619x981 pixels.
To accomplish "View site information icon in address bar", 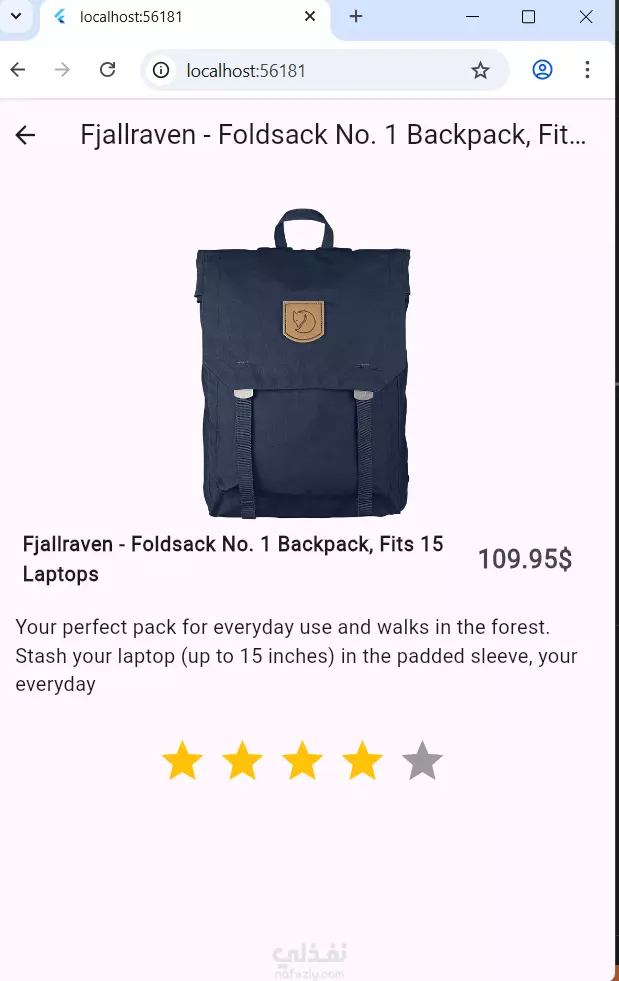I will [161, 70].
